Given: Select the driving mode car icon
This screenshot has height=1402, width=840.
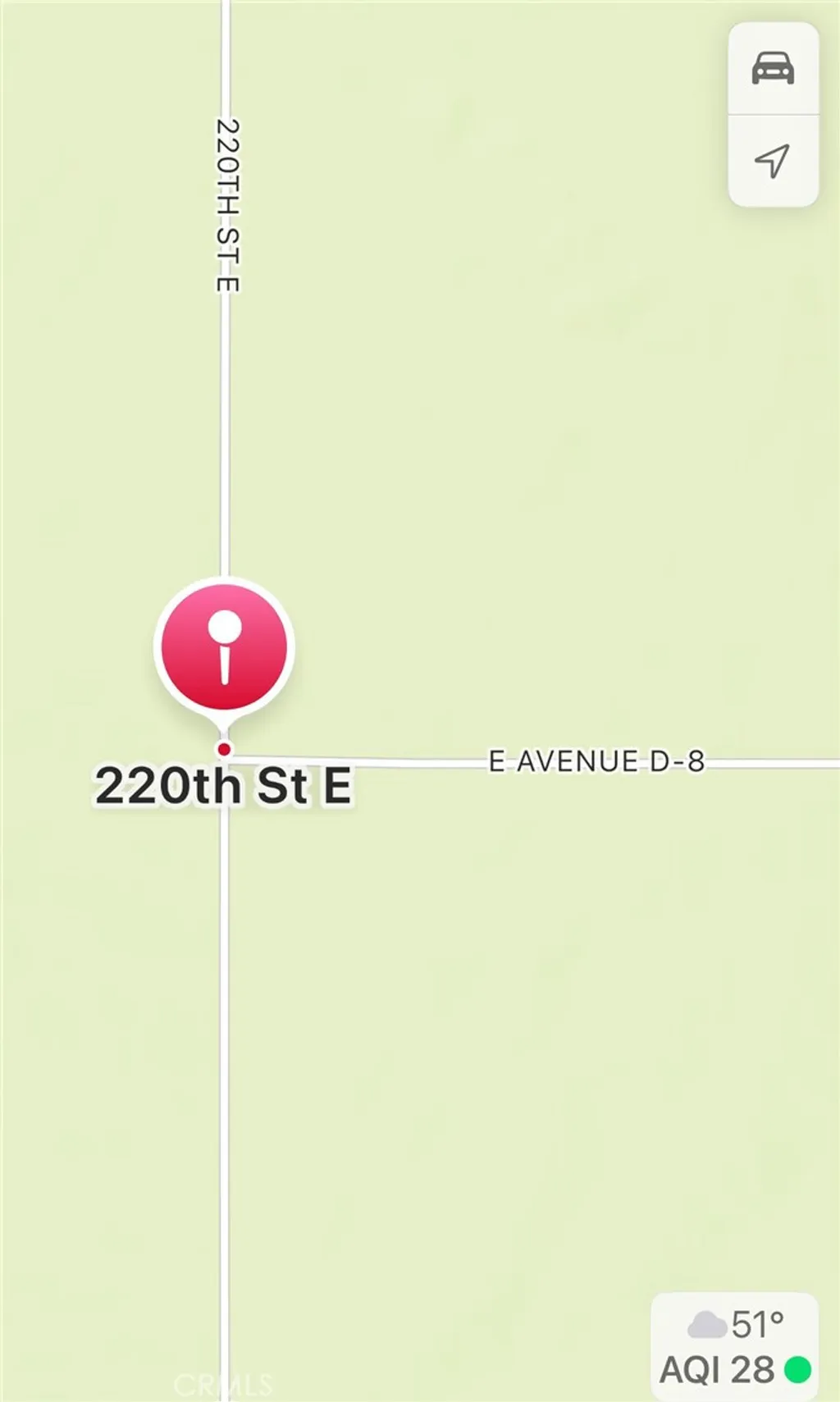Looking at the screenshot, I should click(x=772, y=69).
